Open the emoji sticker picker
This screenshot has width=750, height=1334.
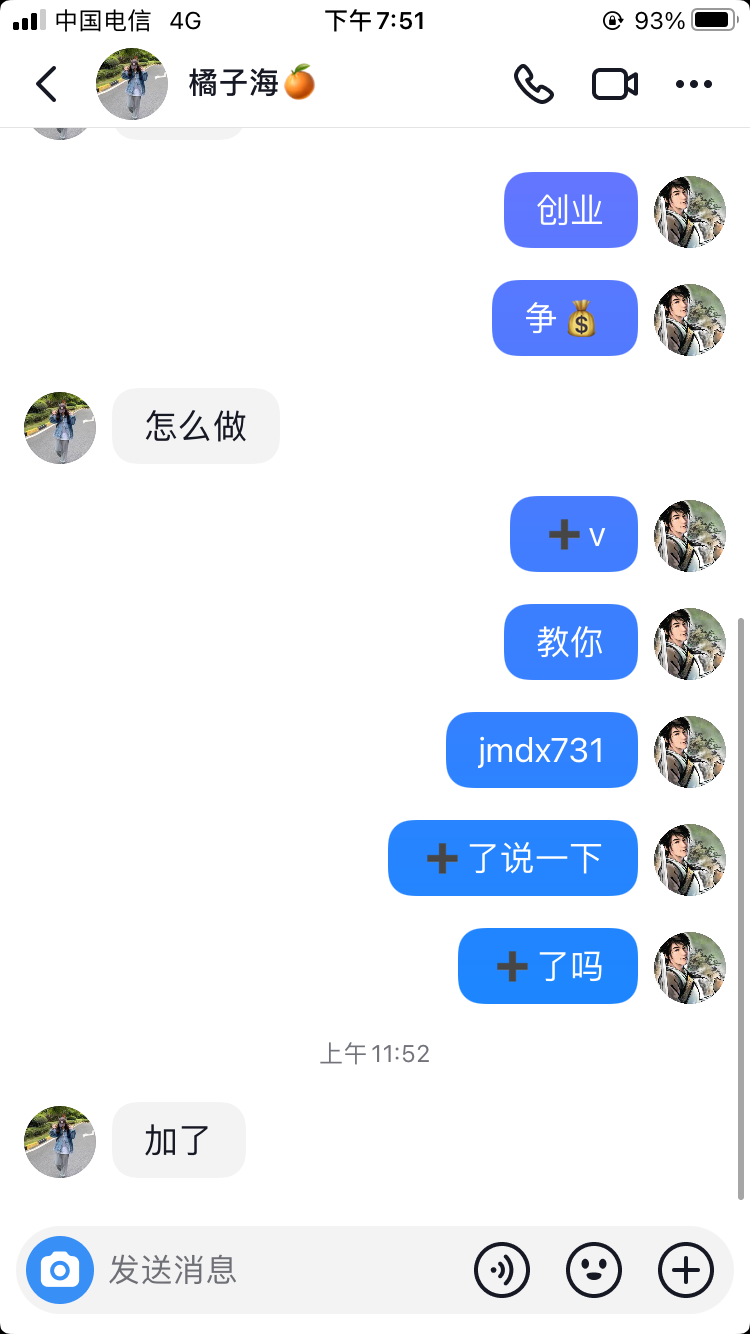pyautogui.click(x=594, y=1270)
